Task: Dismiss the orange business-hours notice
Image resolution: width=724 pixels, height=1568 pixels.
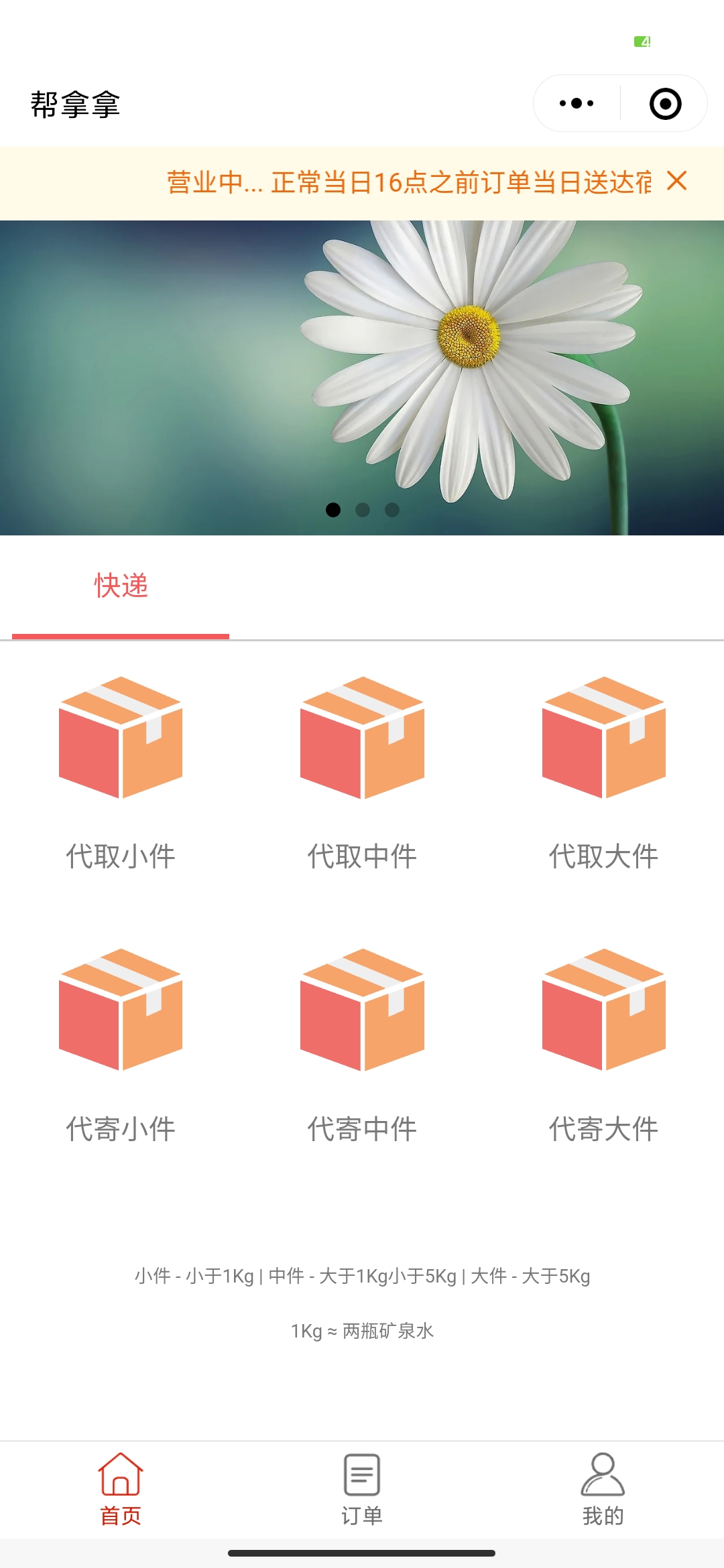Action: point(677,181)
